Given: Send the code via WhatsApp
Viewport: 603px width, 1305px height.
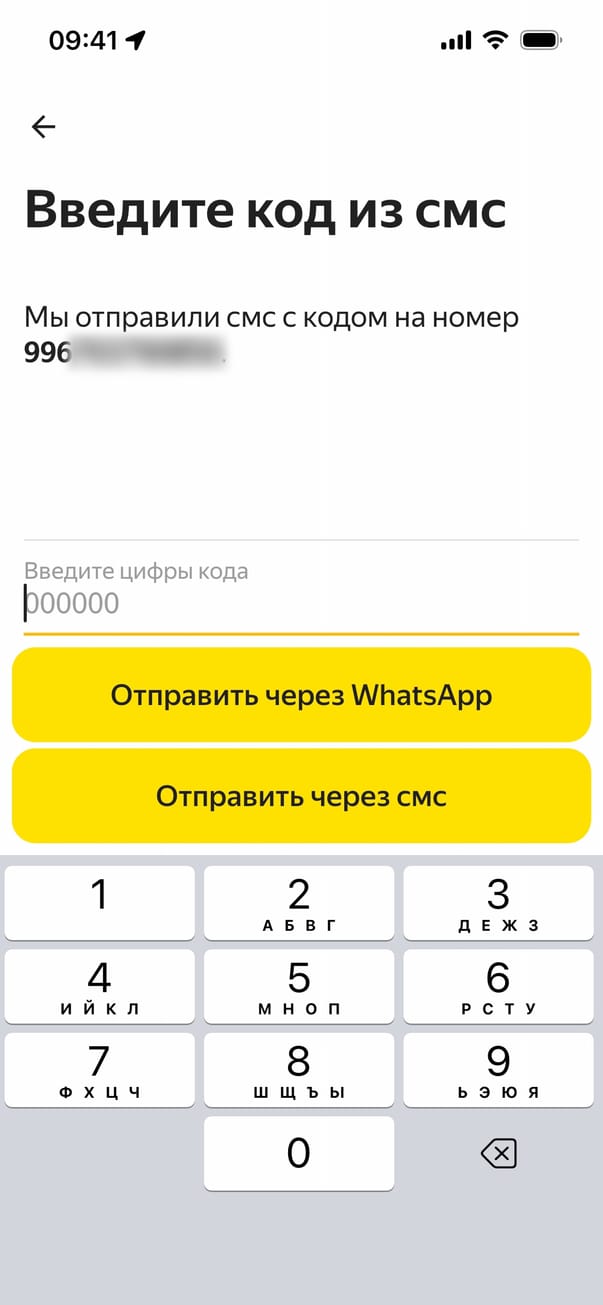Looking at the screenshot, I should [x=301, y=695].
